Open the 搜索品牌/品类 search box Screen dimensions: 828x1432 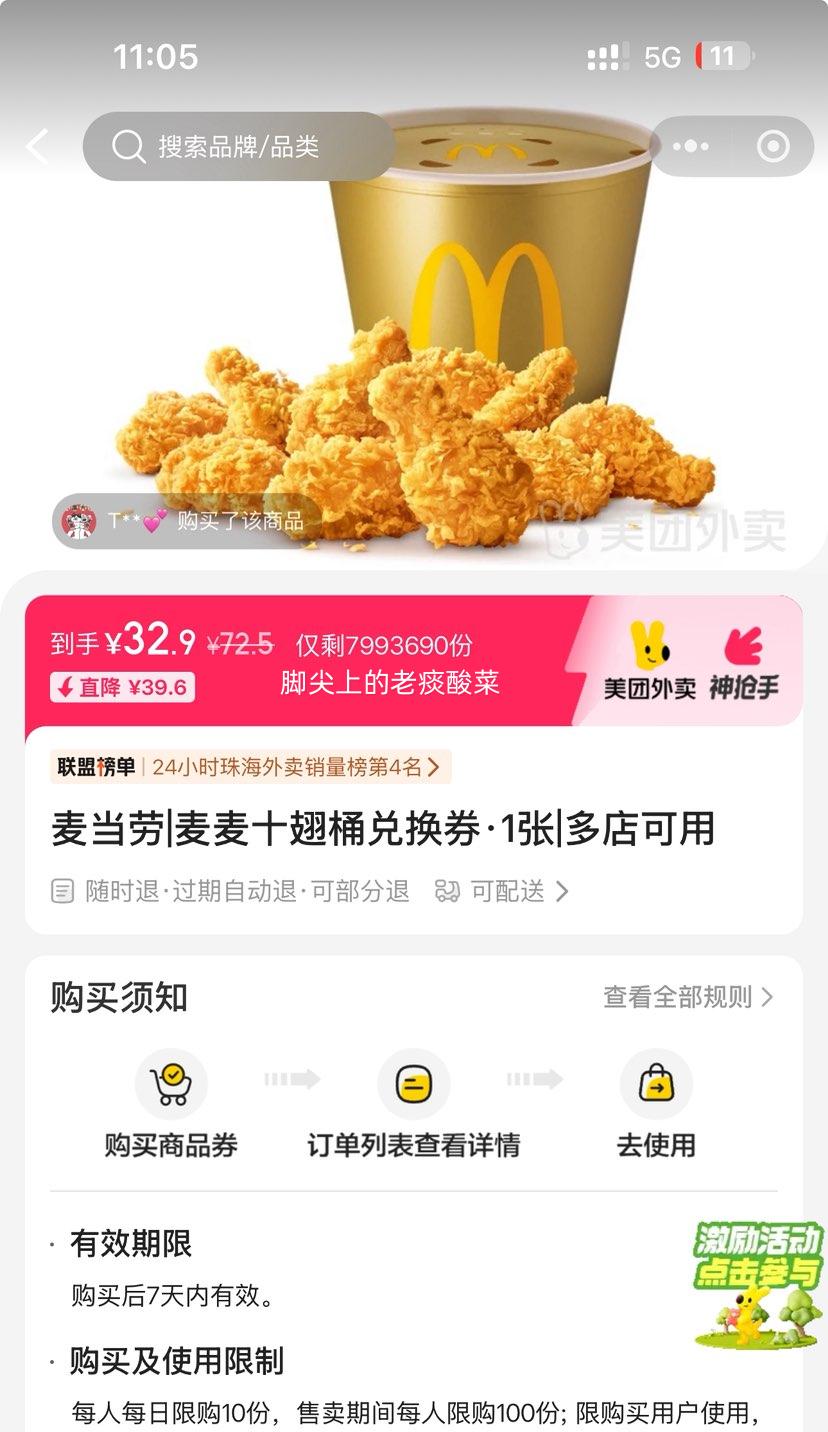[238, 147]
